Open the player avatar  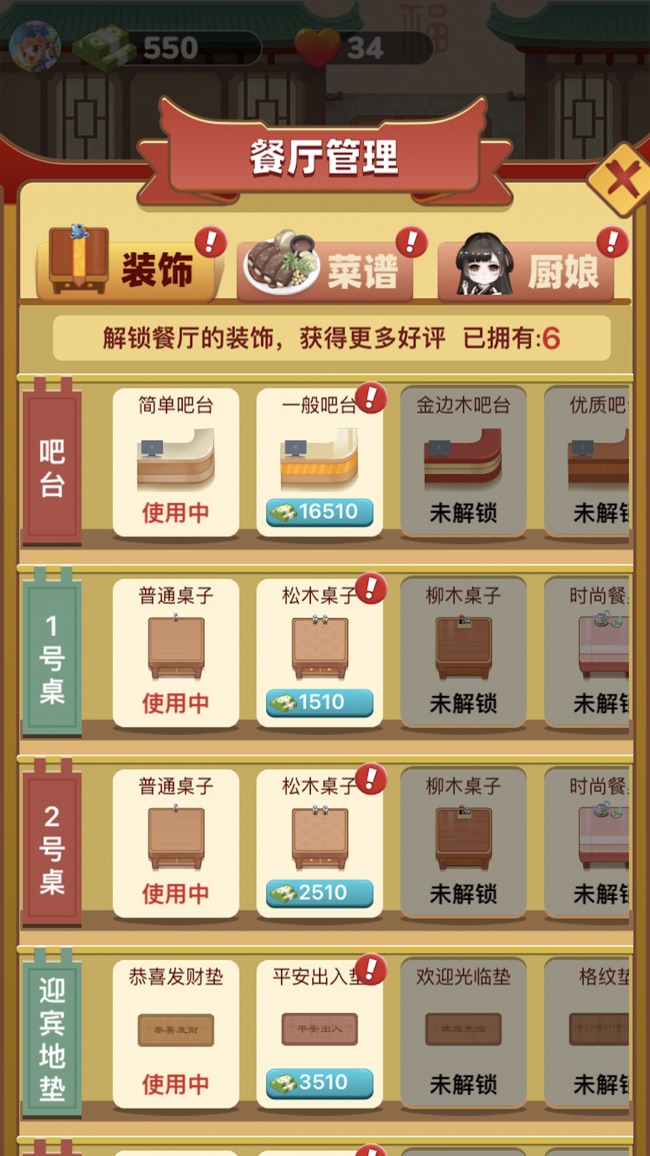pyautogui.click(x=34, y=46)
